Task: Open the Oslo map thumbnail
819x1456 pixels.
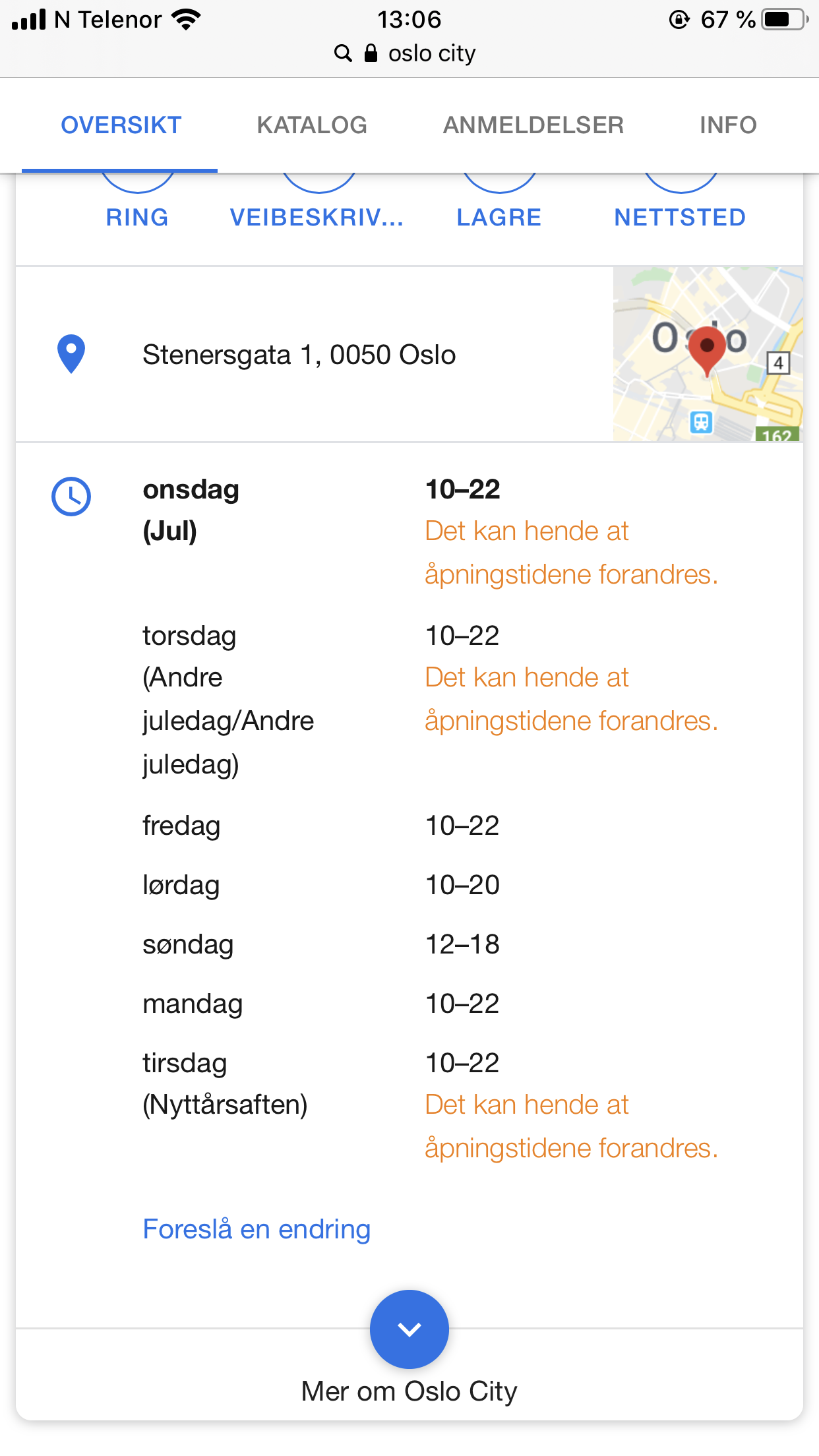Action: (708, 355)
